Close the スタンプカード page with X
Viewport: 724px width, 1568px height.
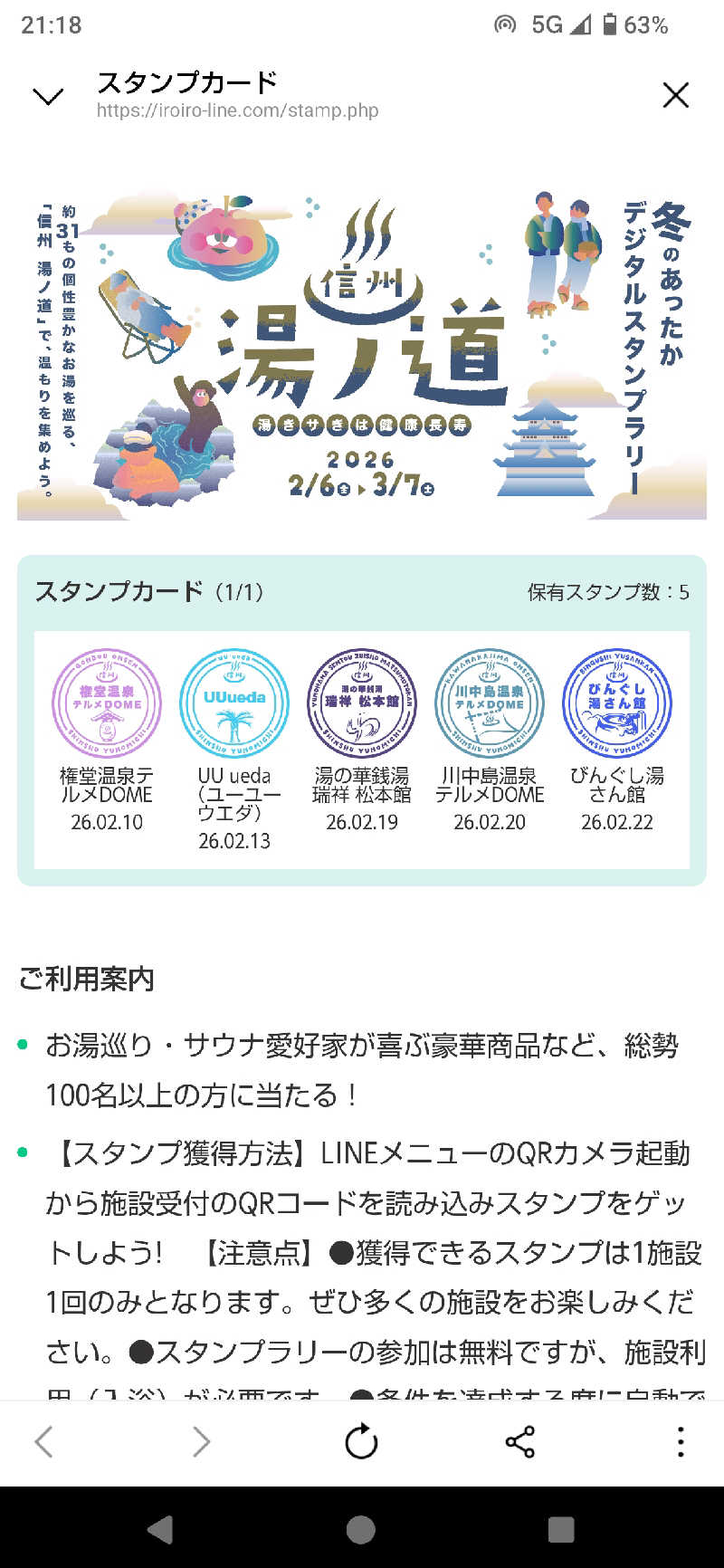[676, 95]
